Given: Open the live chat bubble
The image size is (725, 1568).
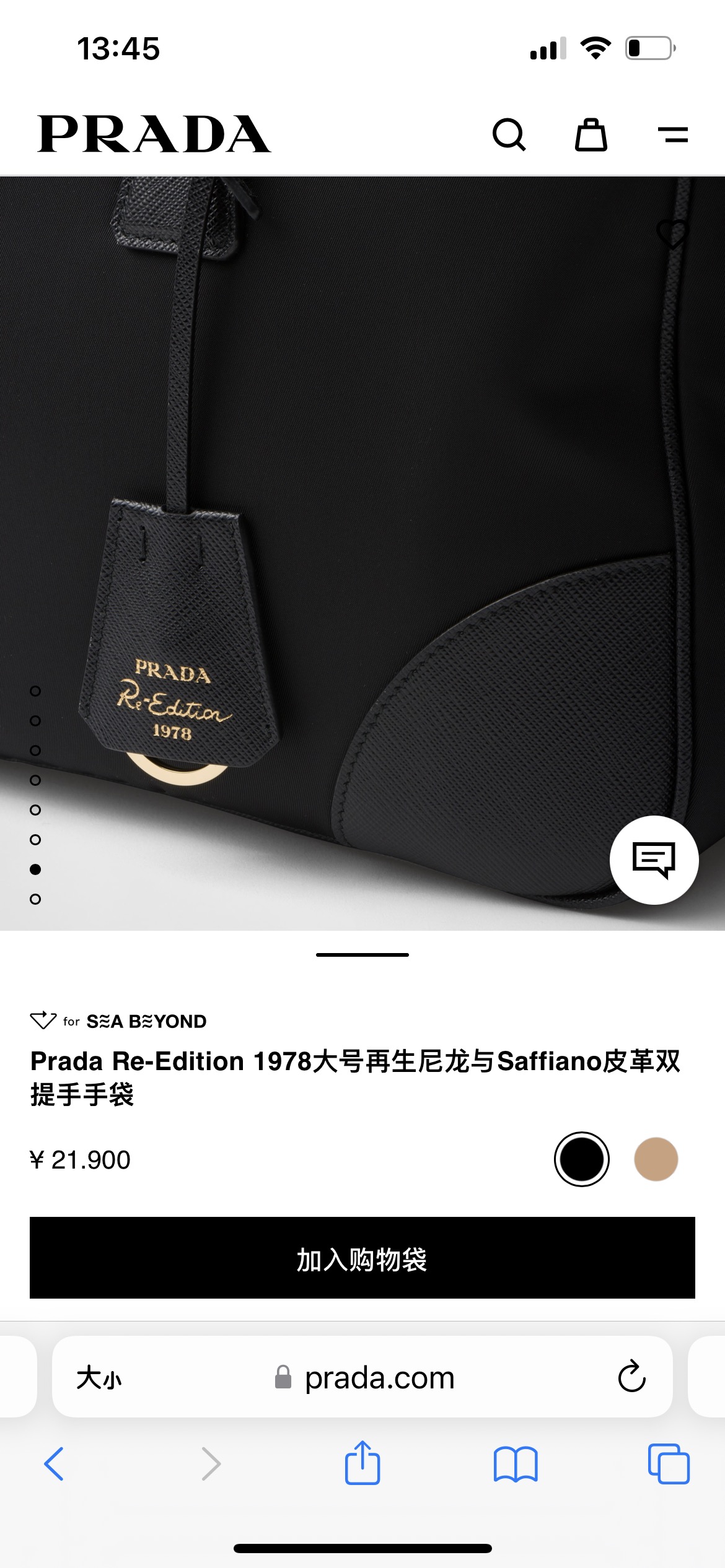Looking at the screenshot, I should pos(654,860).
